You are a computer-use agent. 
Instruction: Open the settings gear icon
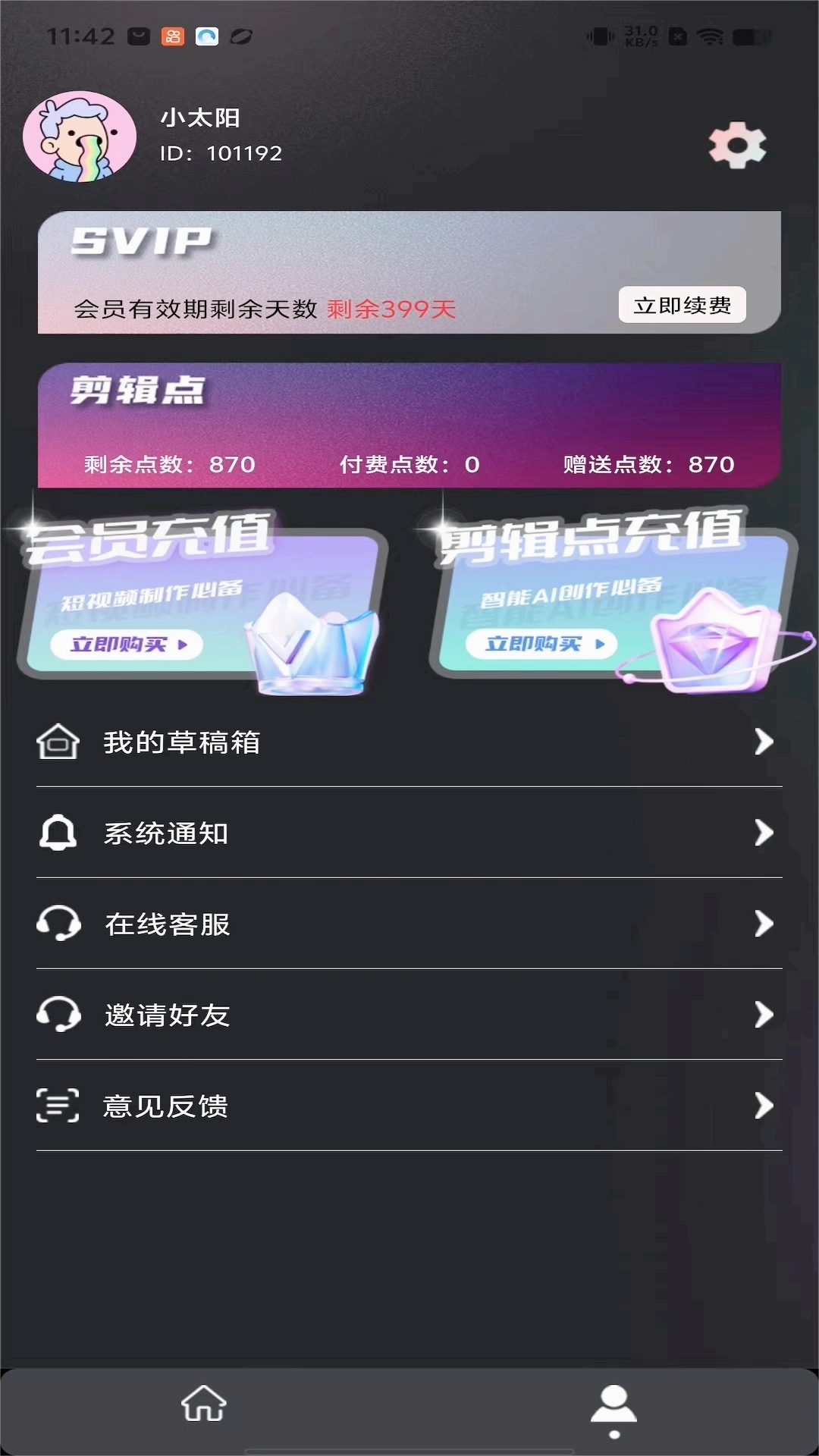point(736,144)
